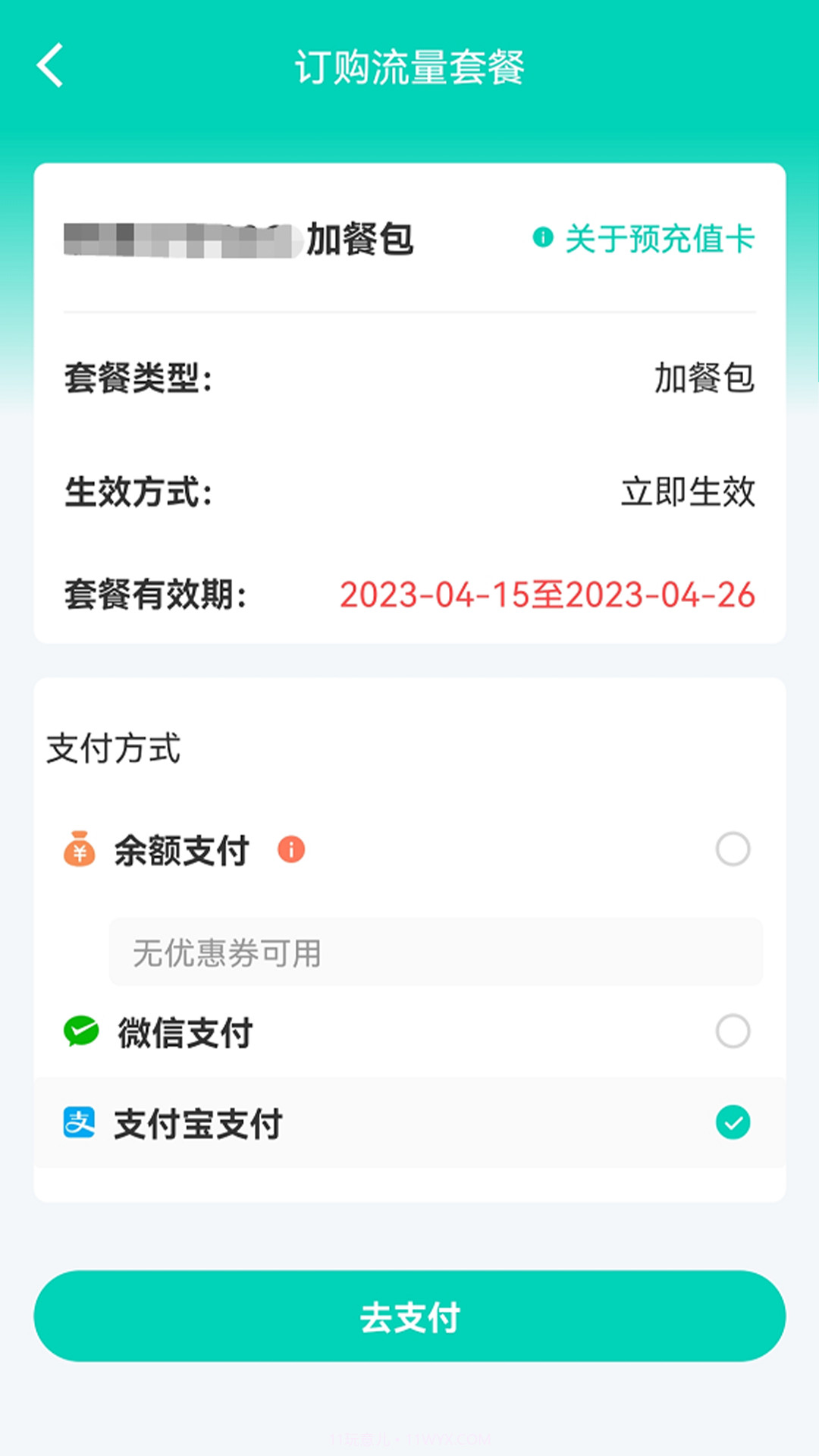The width and height of the screenshot is (819, 1456).
Task: Tap the info icon before 关于预充值卡
Action: (542, 237)
